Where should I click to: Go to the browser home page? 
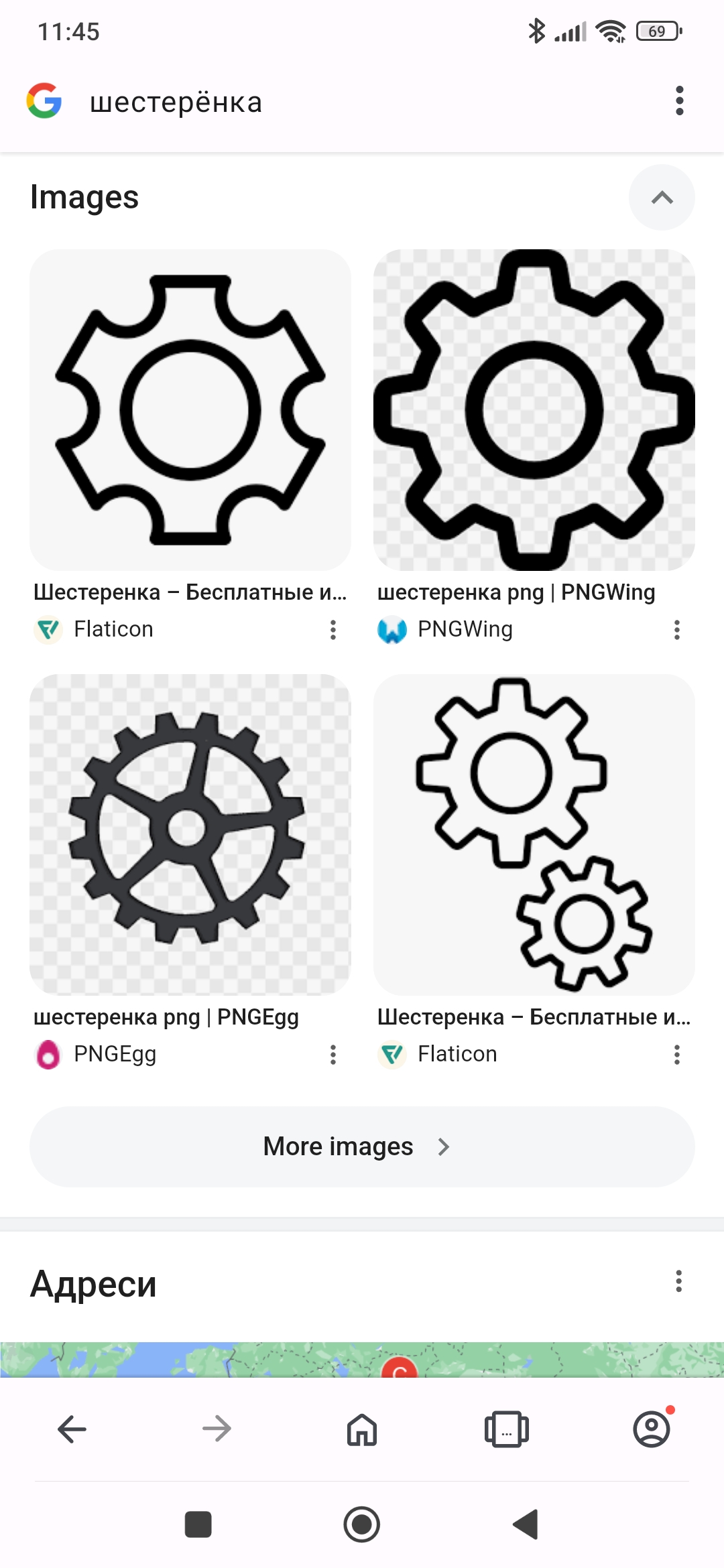pyautogui.click(x=362, y=1429)
